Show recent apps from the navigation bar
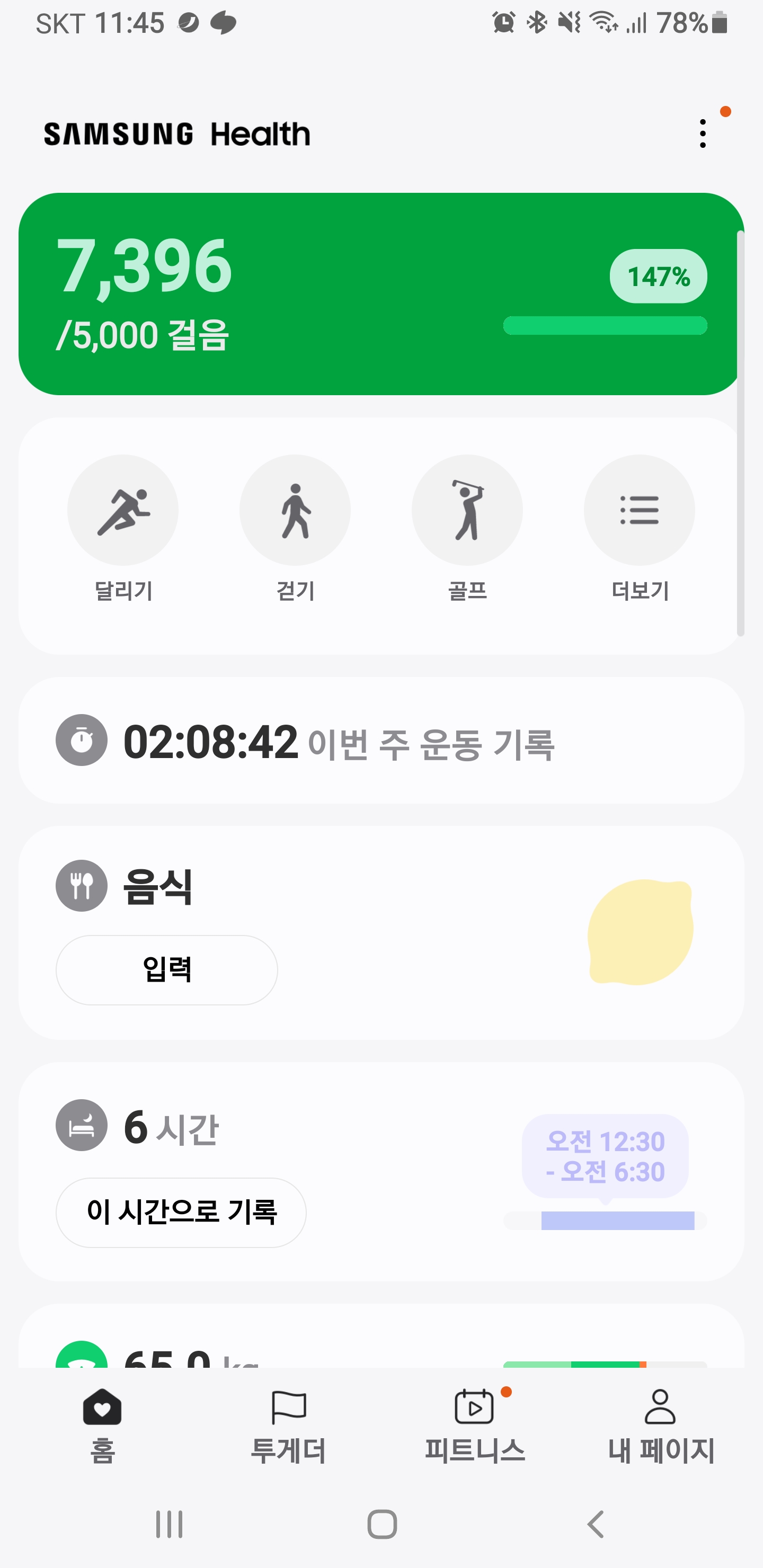Screen dimensions: 763x1568 168,1524
